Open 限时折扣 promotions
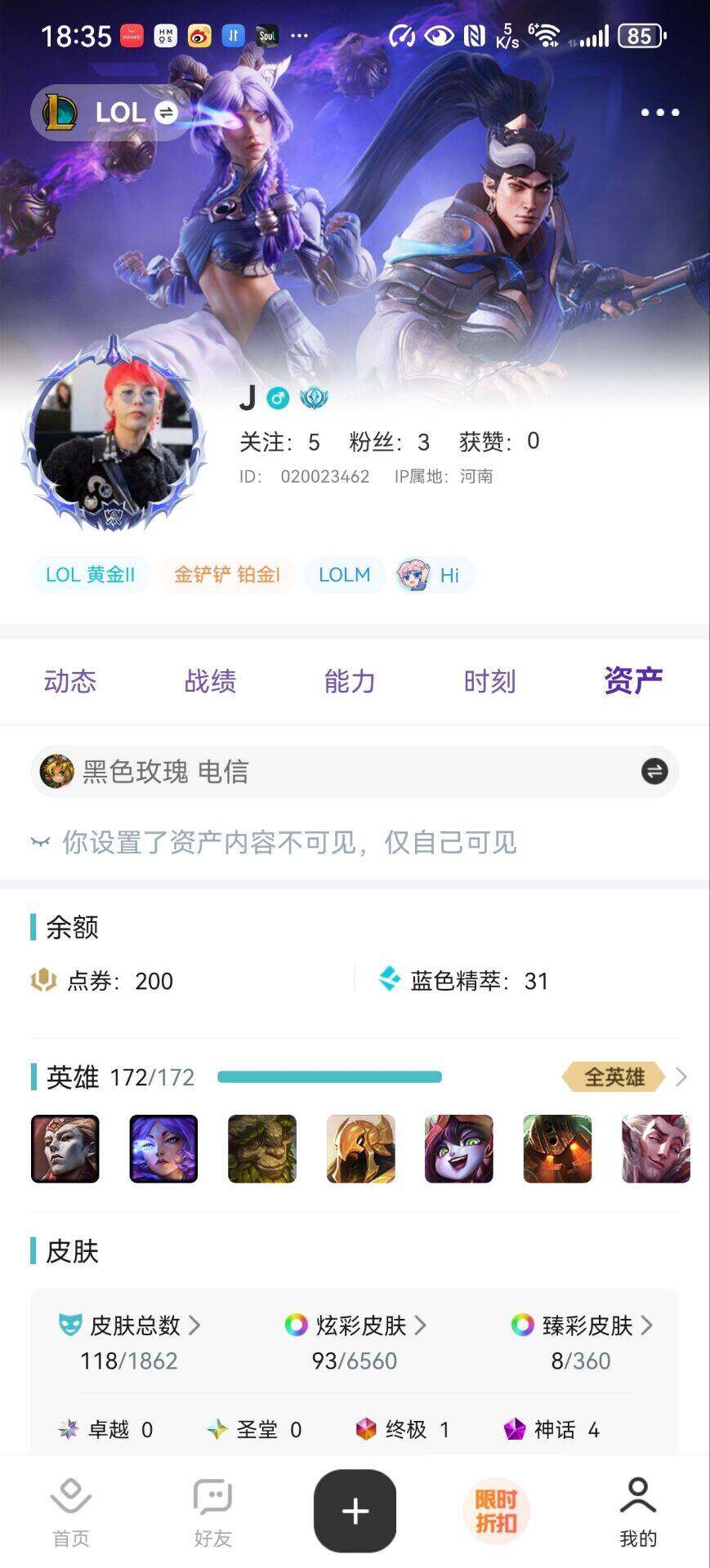This screenshot has width=710, height=1568. click(x=496, y=1511)
